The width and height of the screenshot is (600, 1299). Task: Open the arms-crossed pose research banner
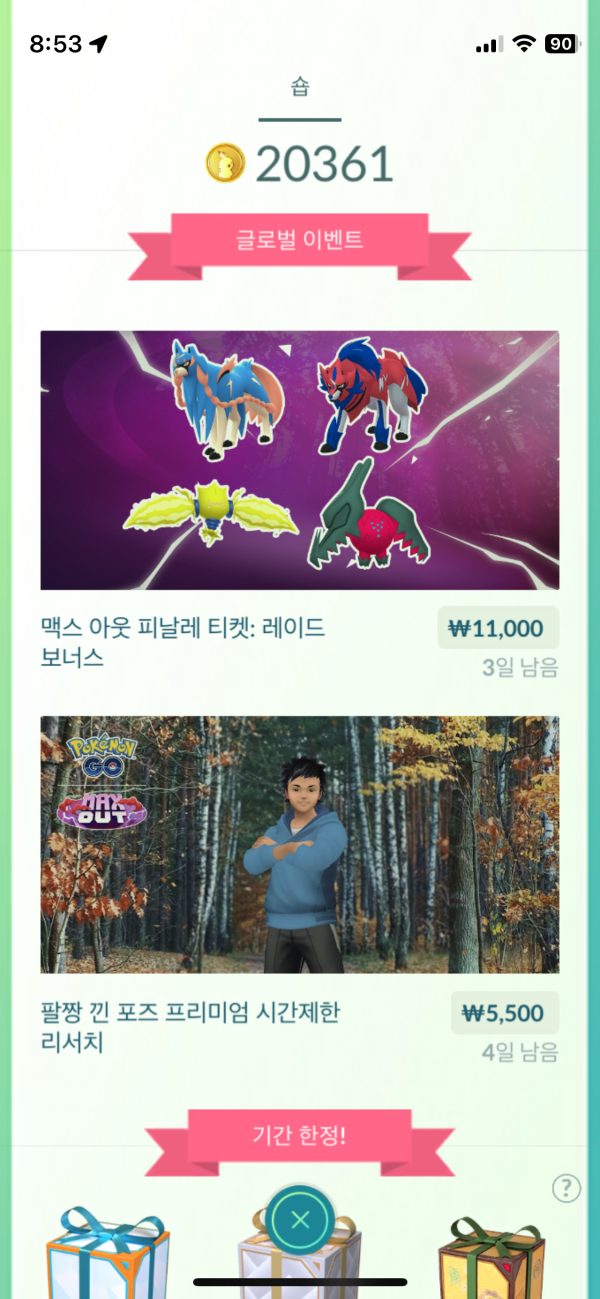[x=299, y=844]
